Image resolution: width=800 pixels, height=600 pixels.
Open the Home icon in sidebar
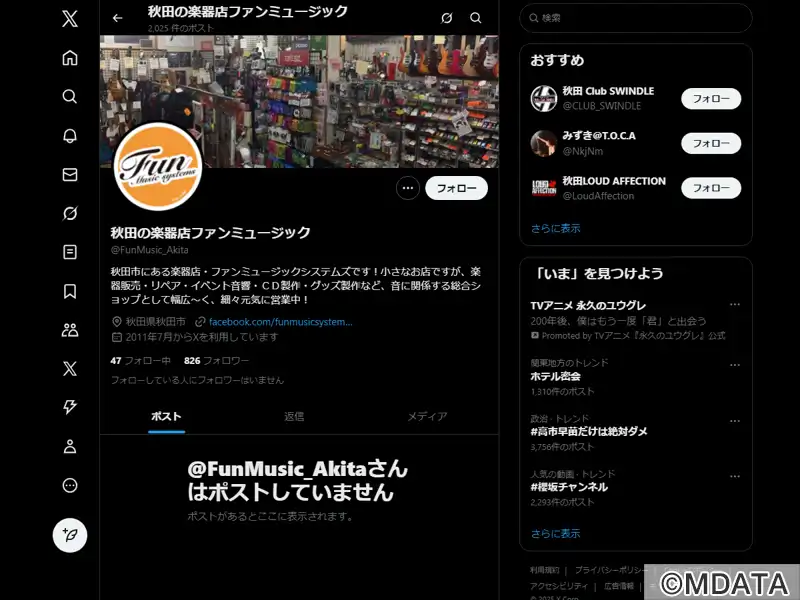[70, 58]
